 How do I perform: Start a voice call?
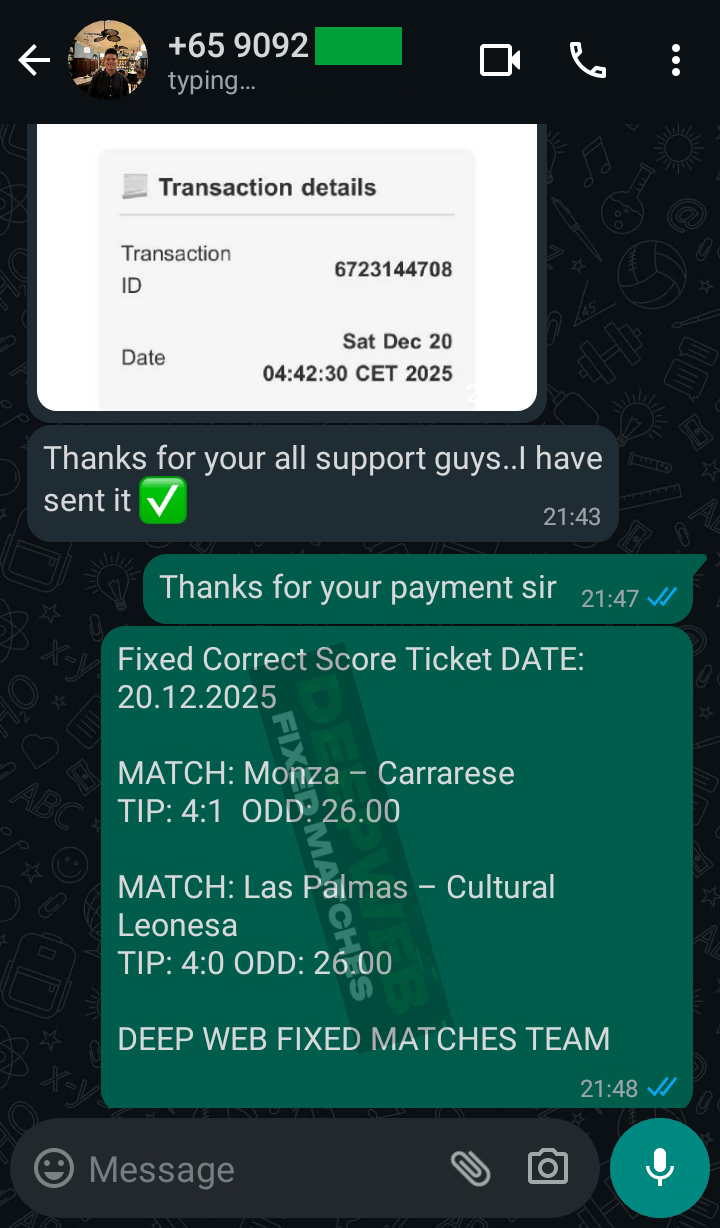tap(587, 59)
